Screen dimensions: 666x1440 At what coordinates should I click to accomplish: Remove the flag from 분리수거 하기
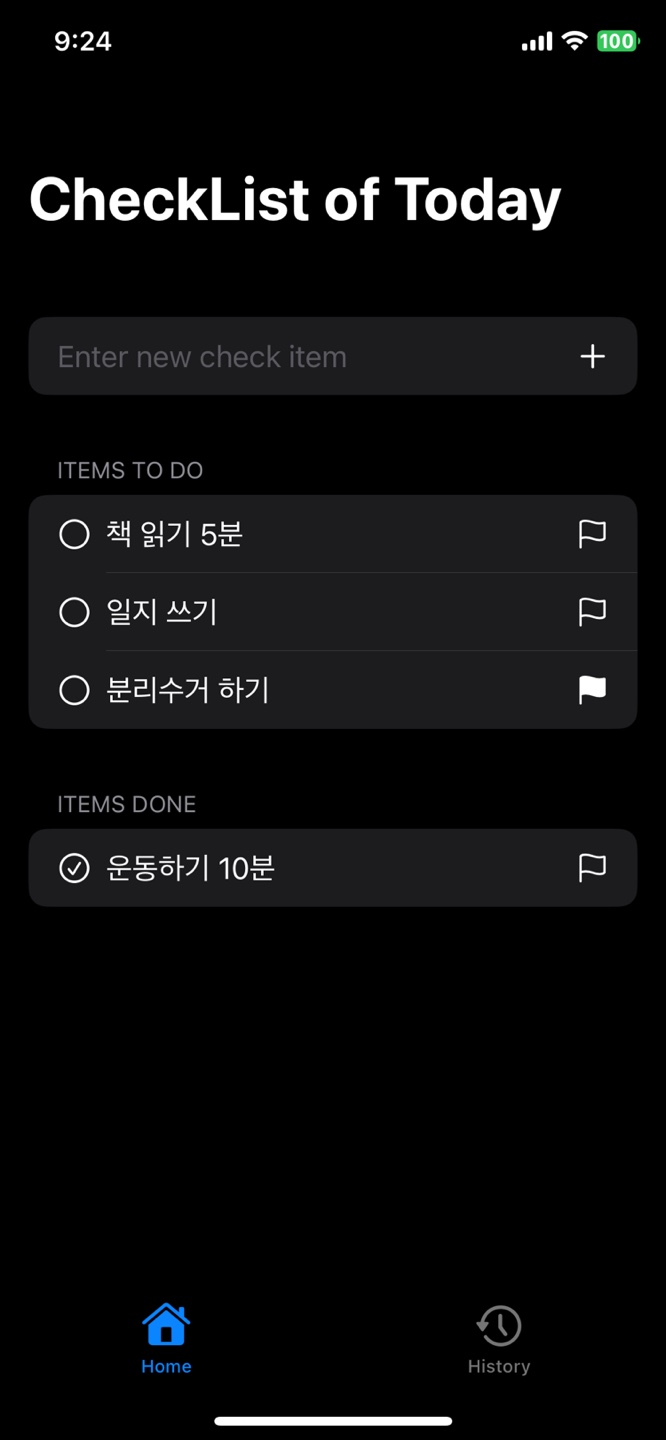[x=592, y=689]
